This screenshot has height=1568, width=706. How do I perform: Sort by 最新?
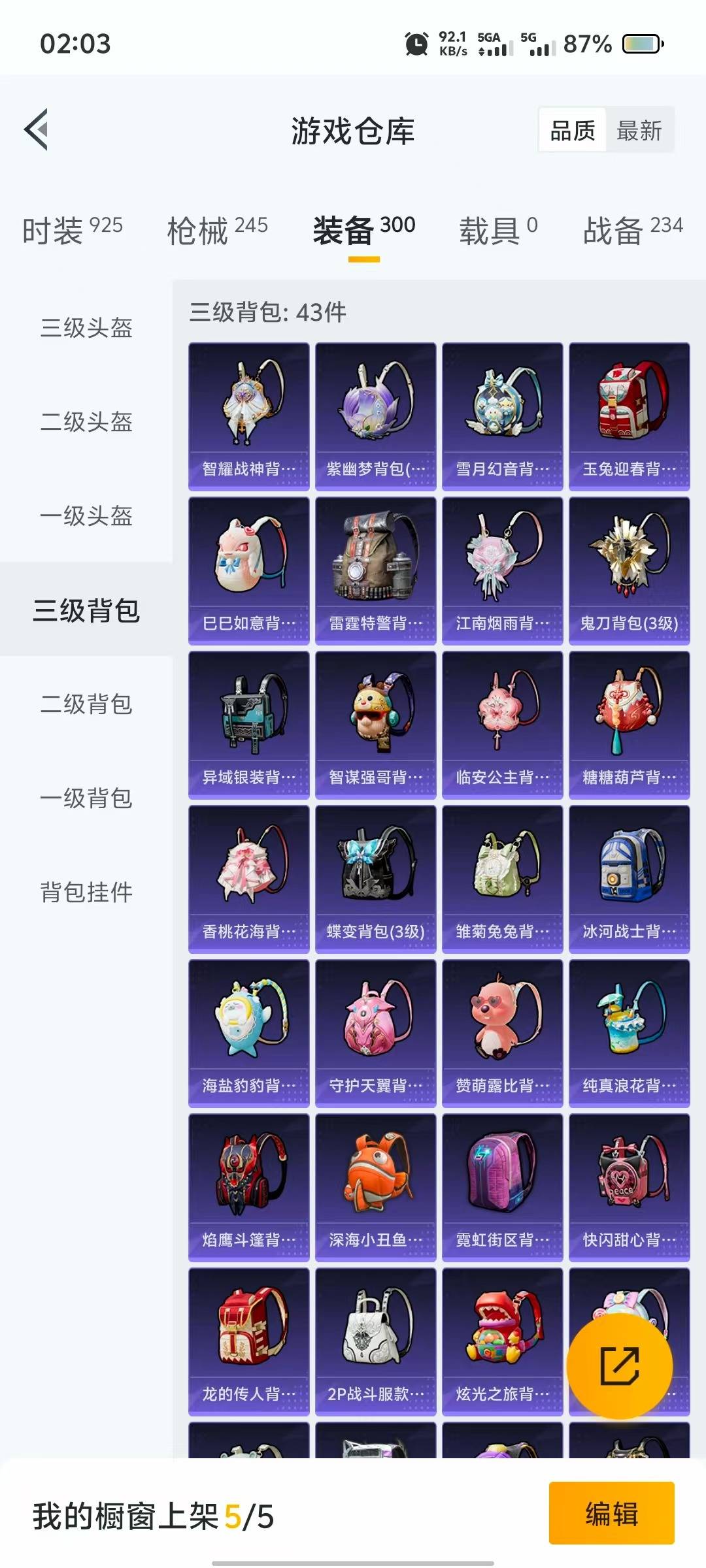(639, 131)
